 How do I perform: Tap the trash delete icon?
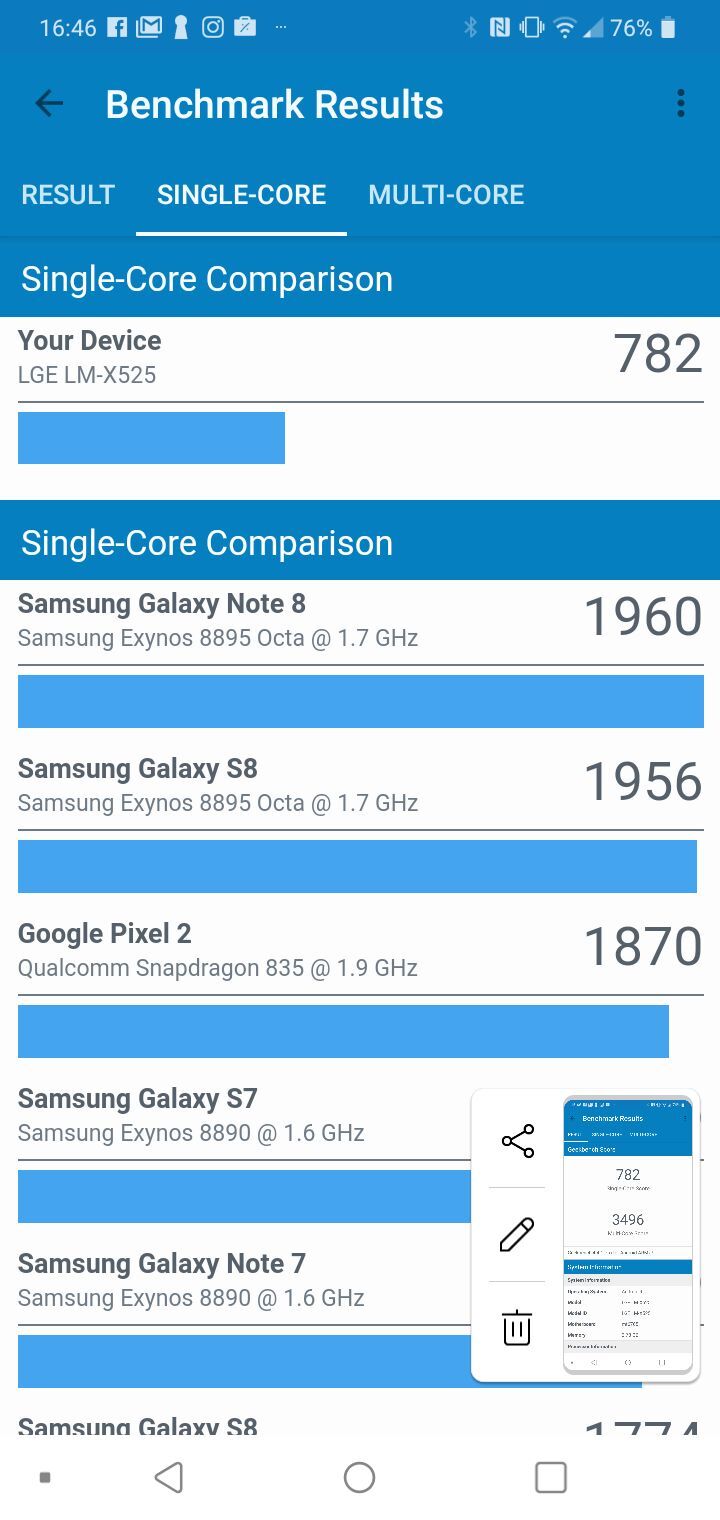(516, 1328)
